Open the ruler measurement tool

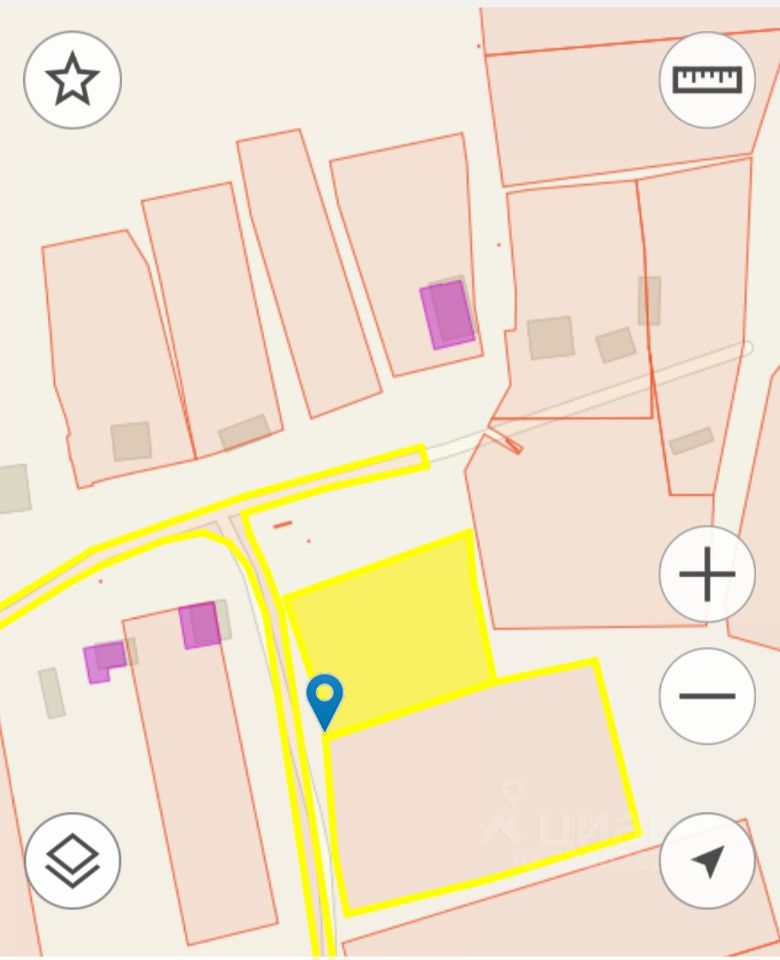pos(707,80)
